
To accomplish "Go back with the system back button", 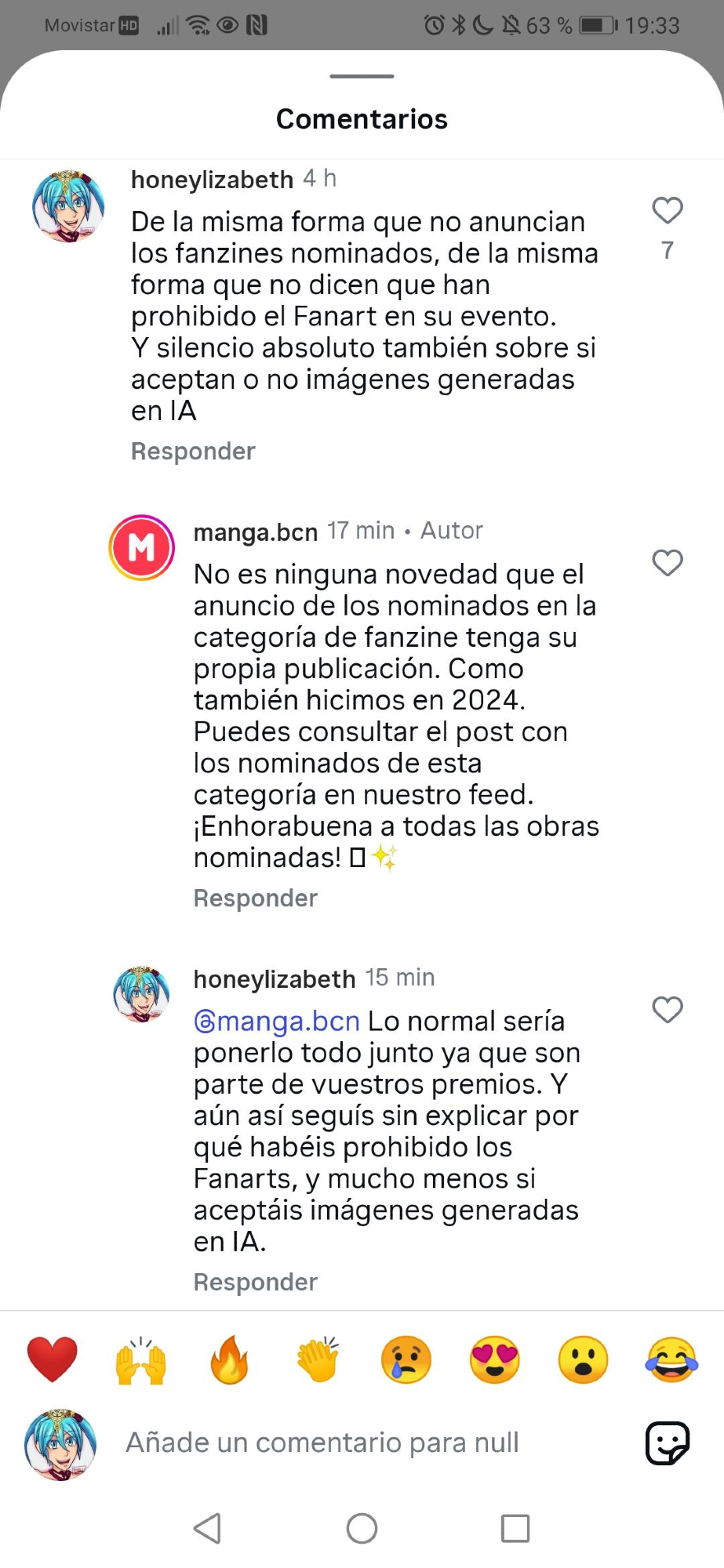I will 208,1528.
